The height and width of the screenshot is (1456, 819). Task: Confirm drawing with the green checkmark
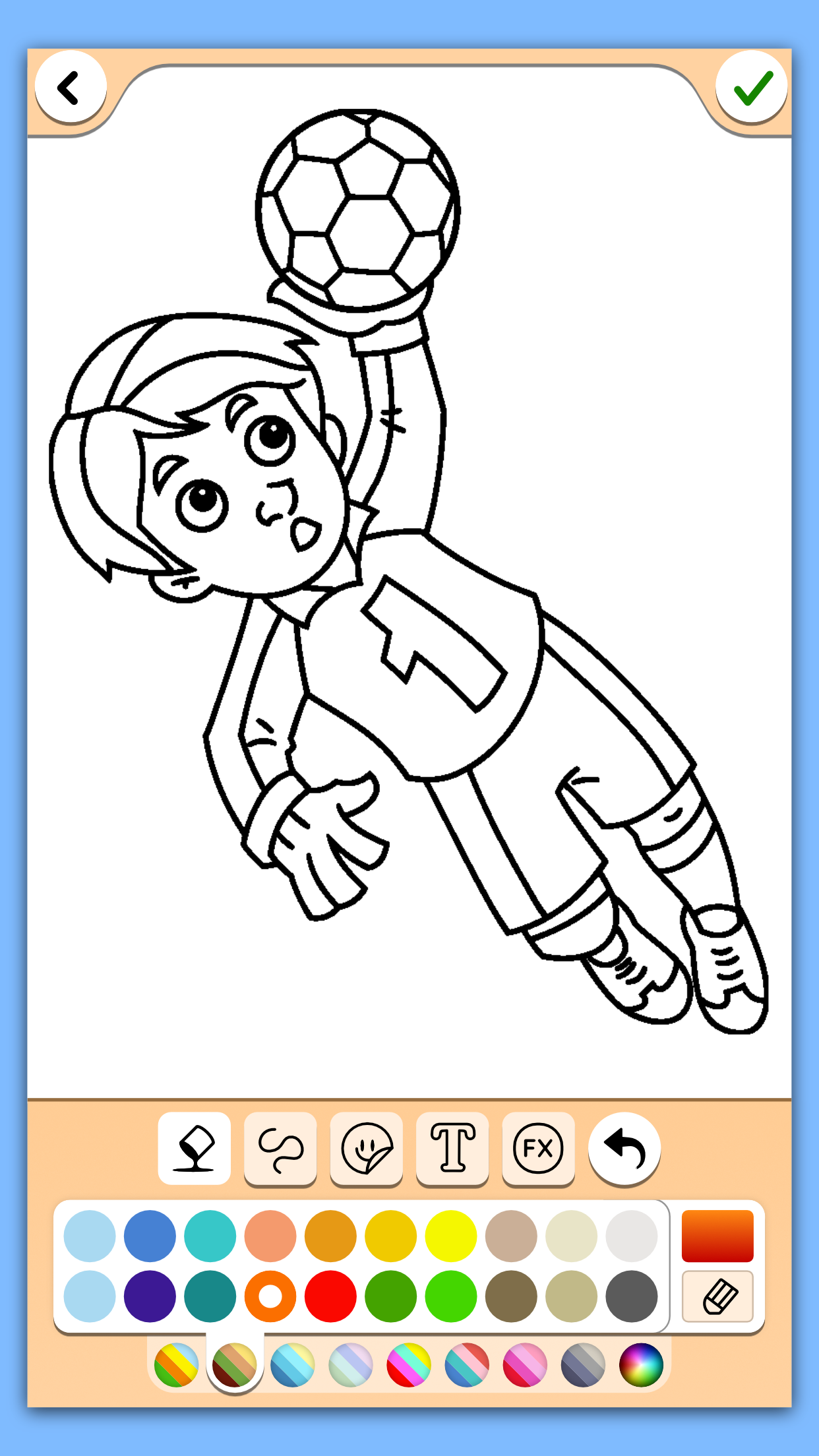pos(752,88)
